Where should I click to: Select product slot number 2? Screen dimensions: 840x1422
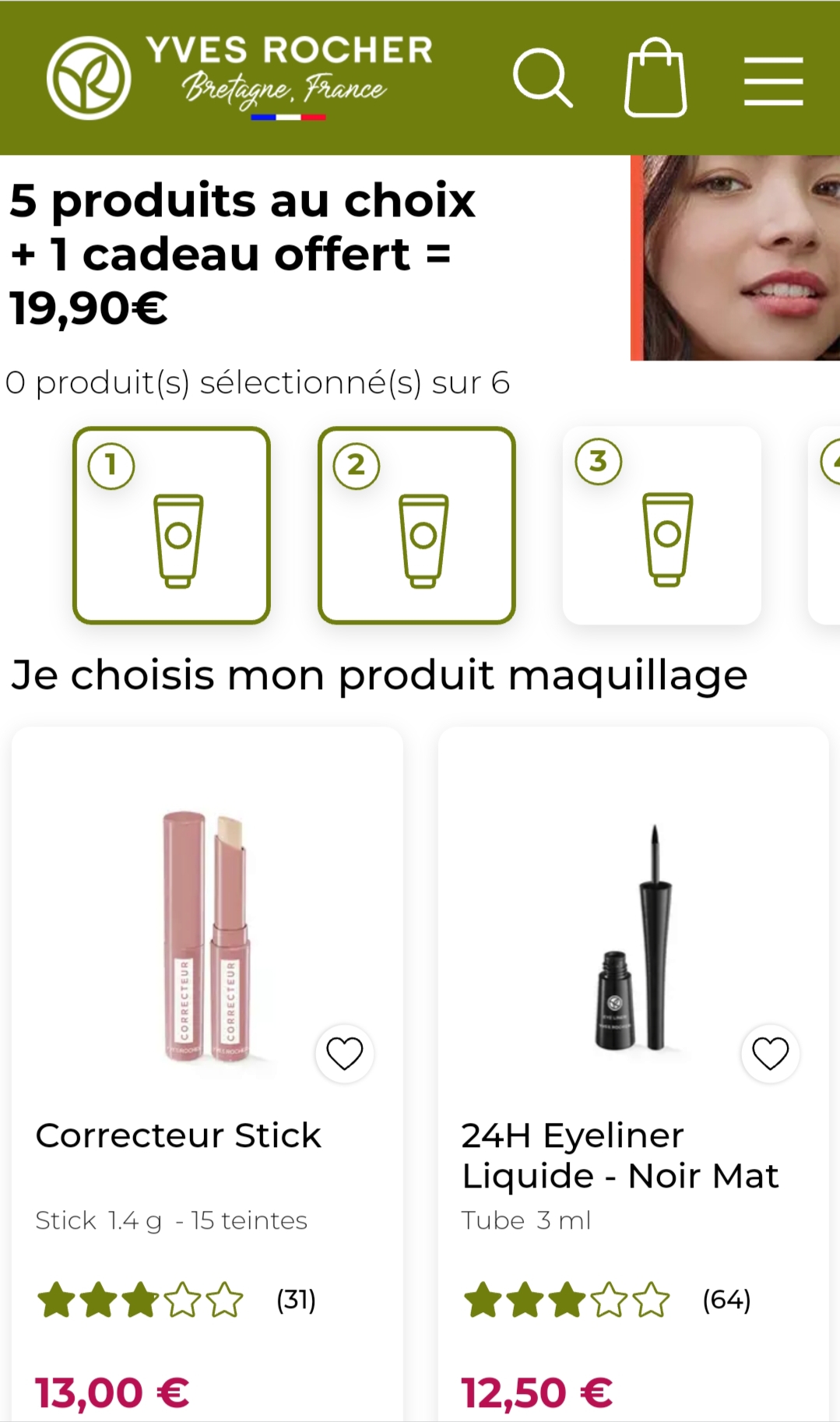[416, 526]
